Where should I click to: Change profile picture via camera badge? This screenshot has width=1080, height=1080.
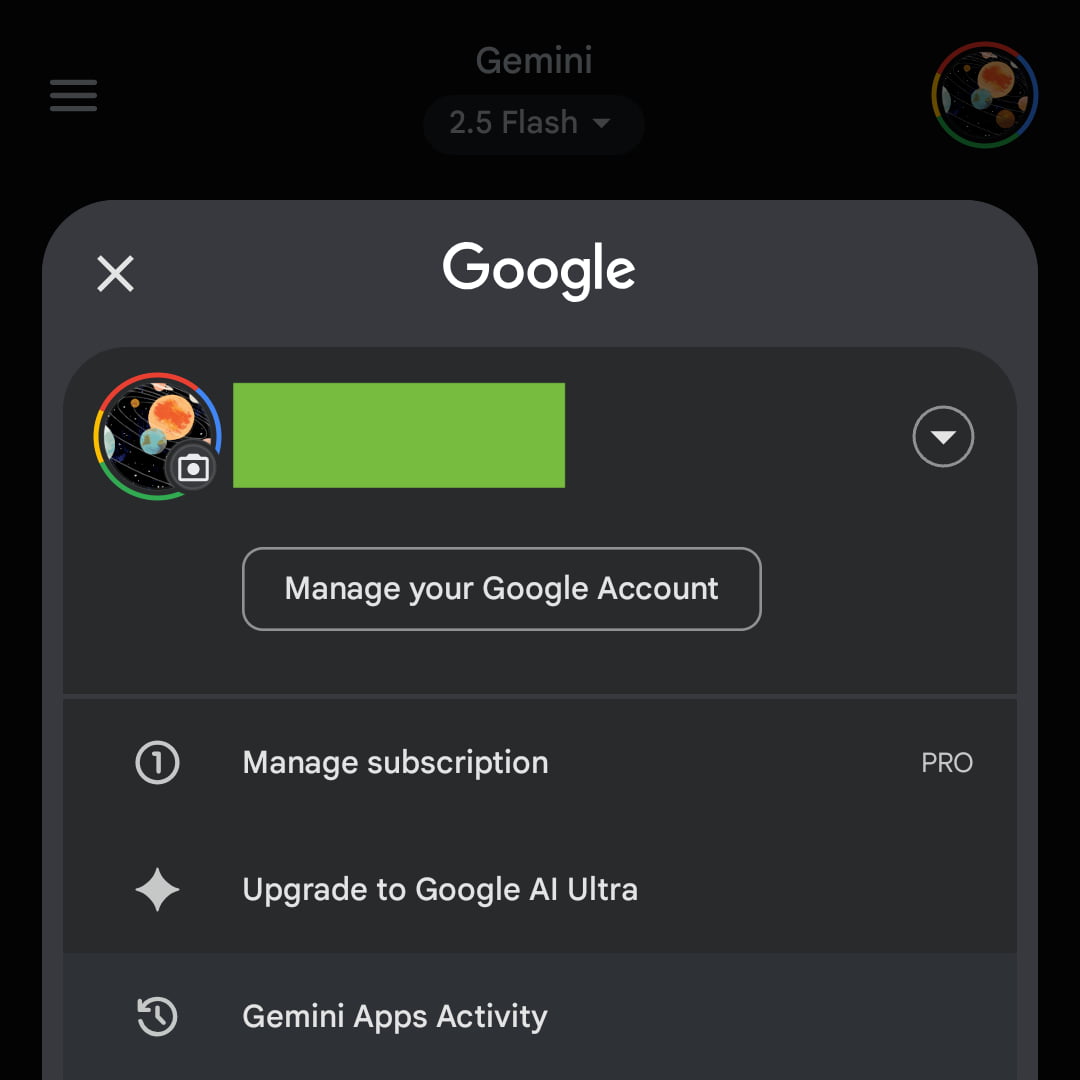point(193,468)
